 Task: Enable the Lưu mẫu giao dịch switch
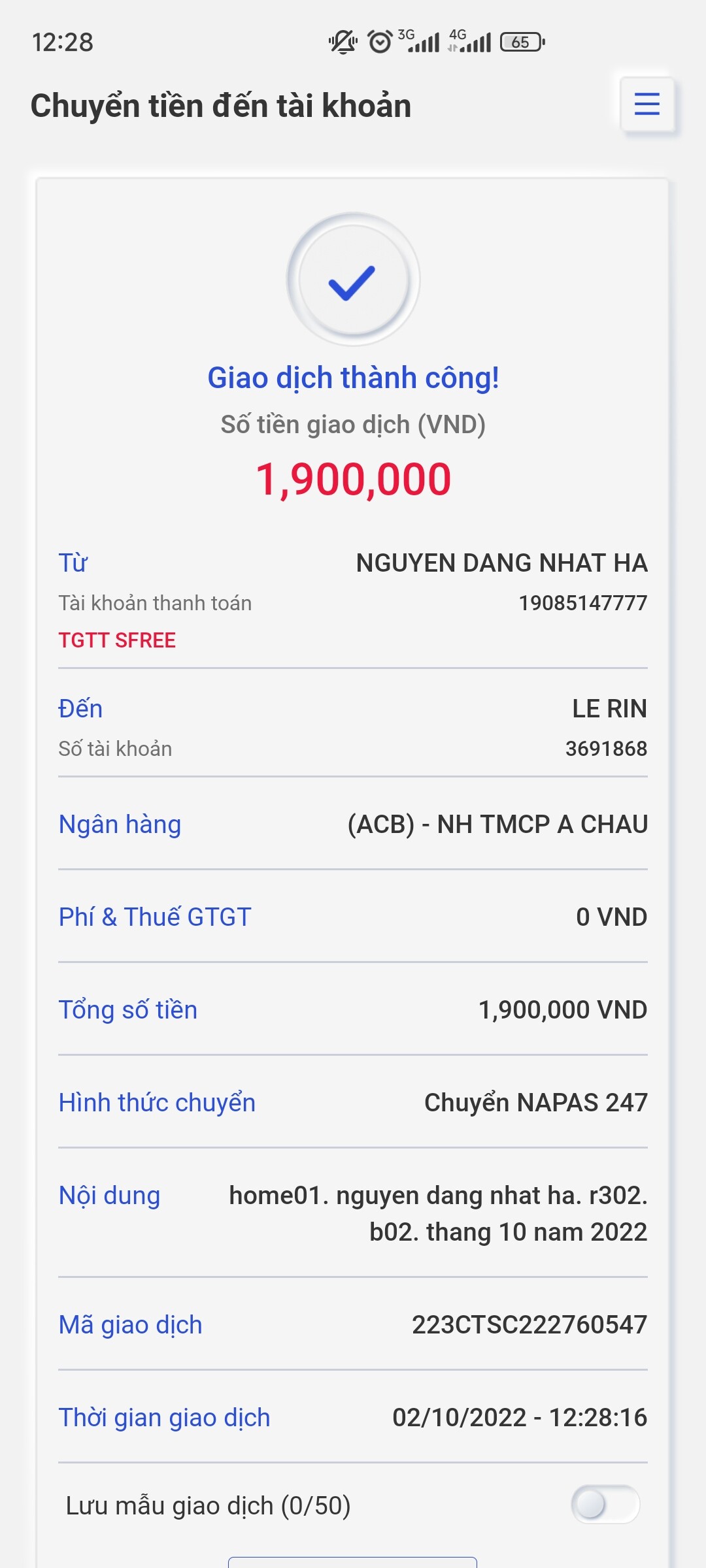click(605, 1505)
